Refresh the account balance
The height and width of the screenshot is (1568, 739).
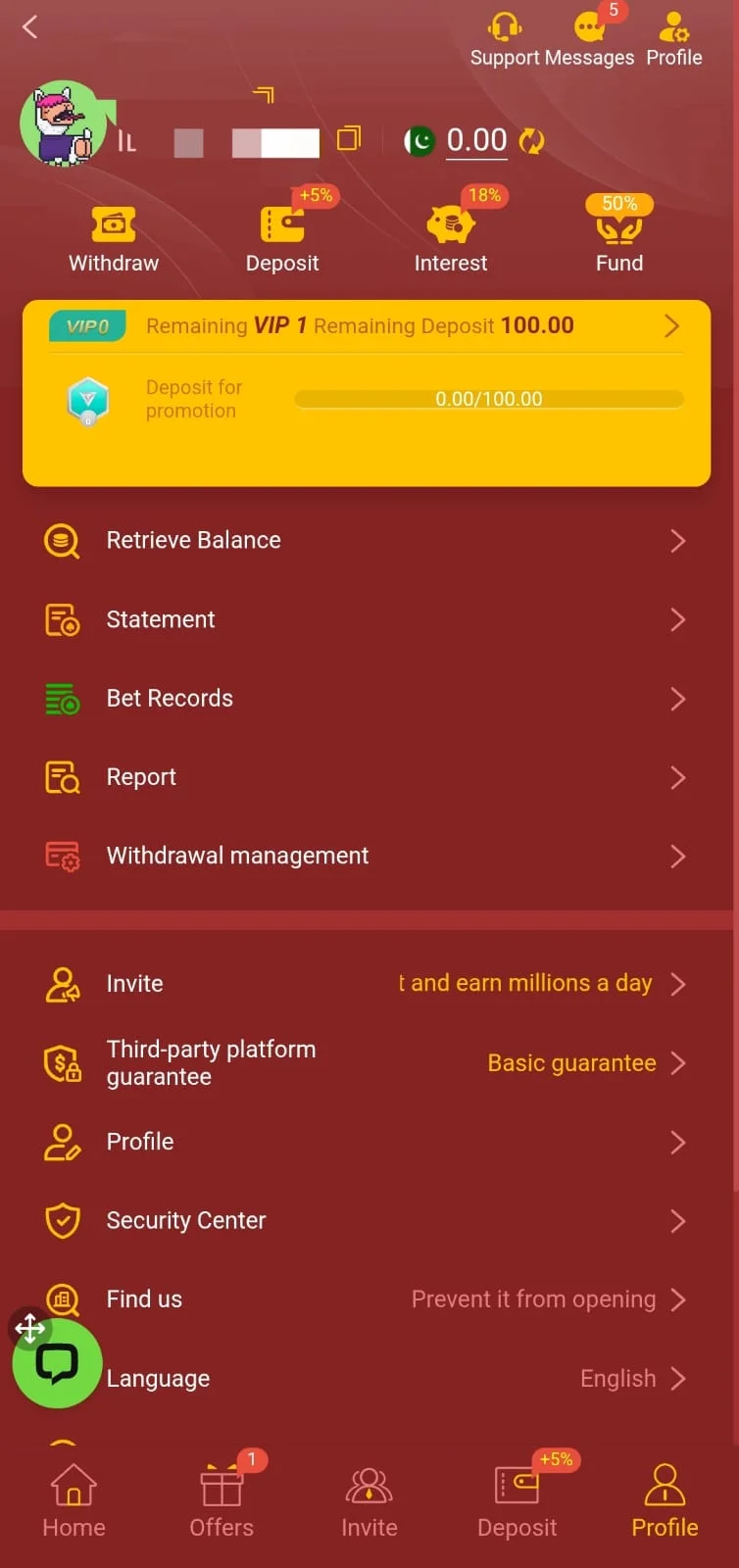click(531, 141)
